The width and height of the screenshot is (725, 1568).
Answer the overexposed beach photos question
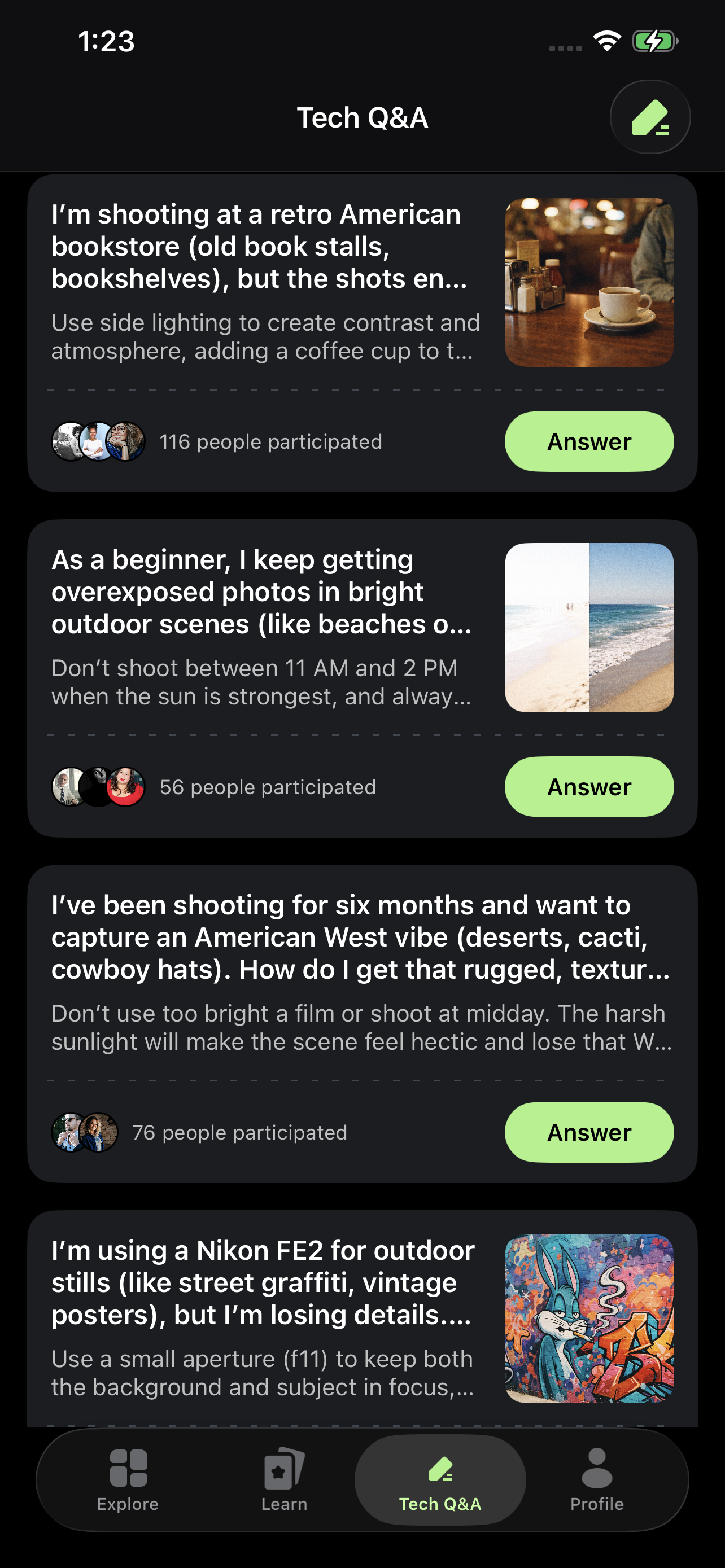[x=589, y=786]
